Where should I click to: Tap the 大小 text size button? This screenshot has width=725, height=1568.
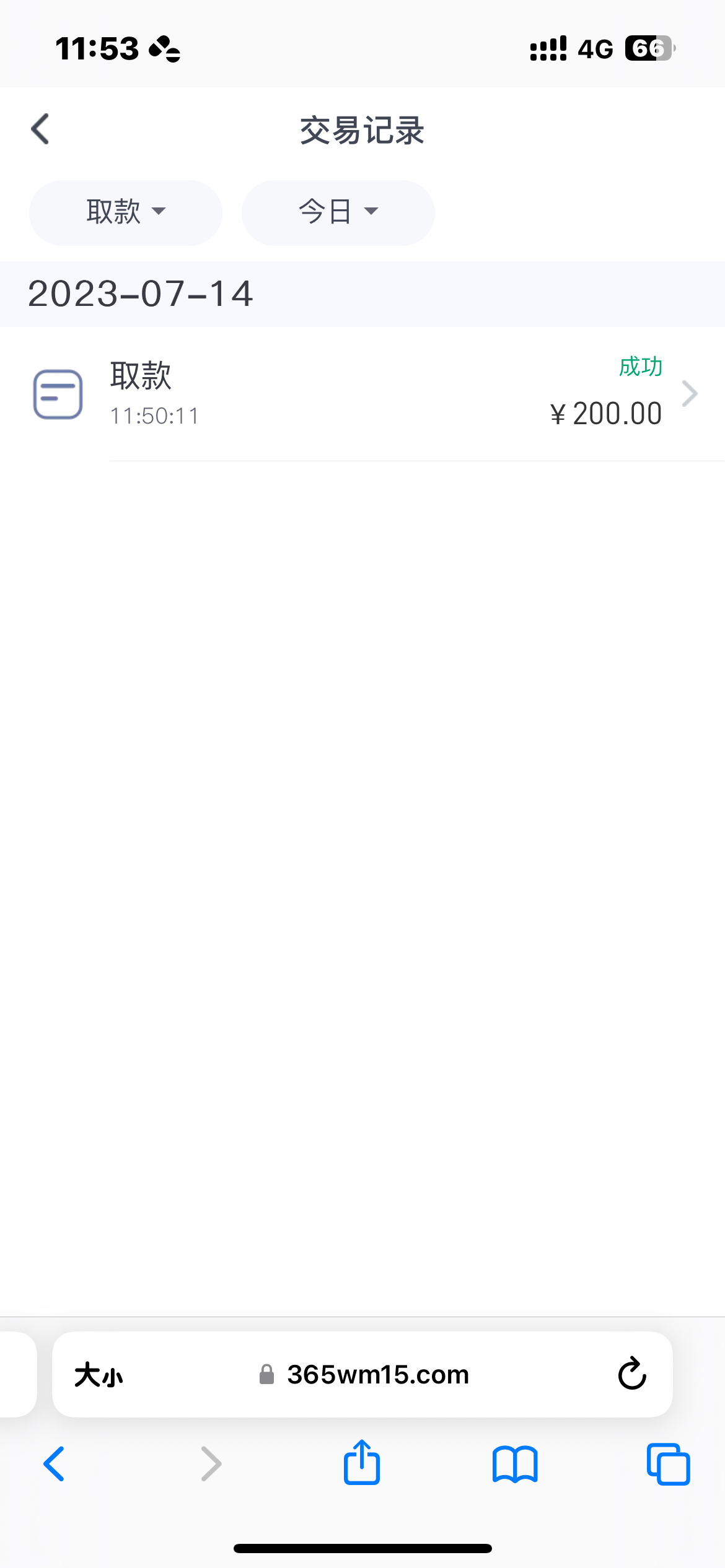pos(99,1375)
